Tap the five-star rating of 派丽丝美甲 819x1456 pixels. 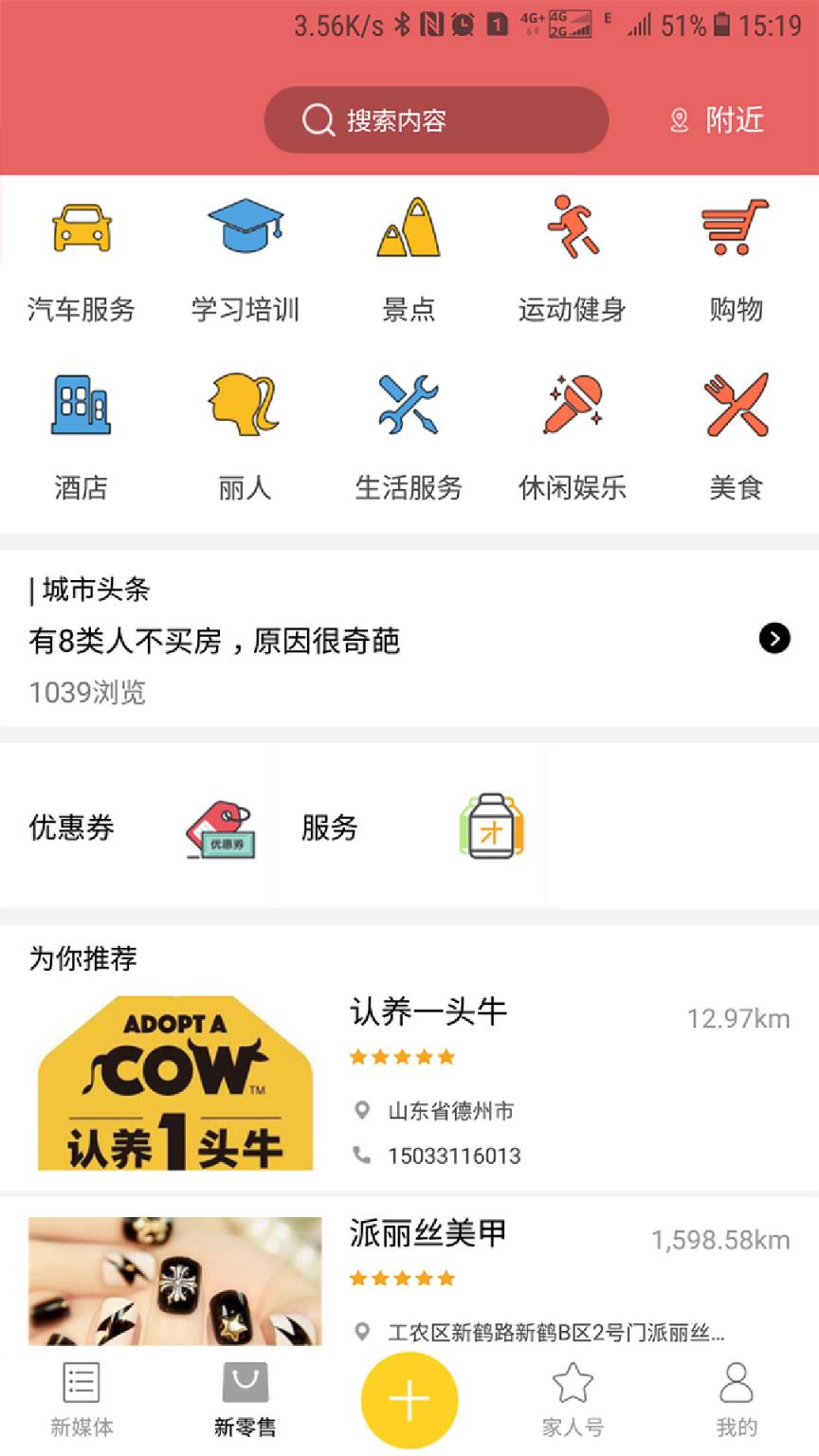click(402, 1278)
